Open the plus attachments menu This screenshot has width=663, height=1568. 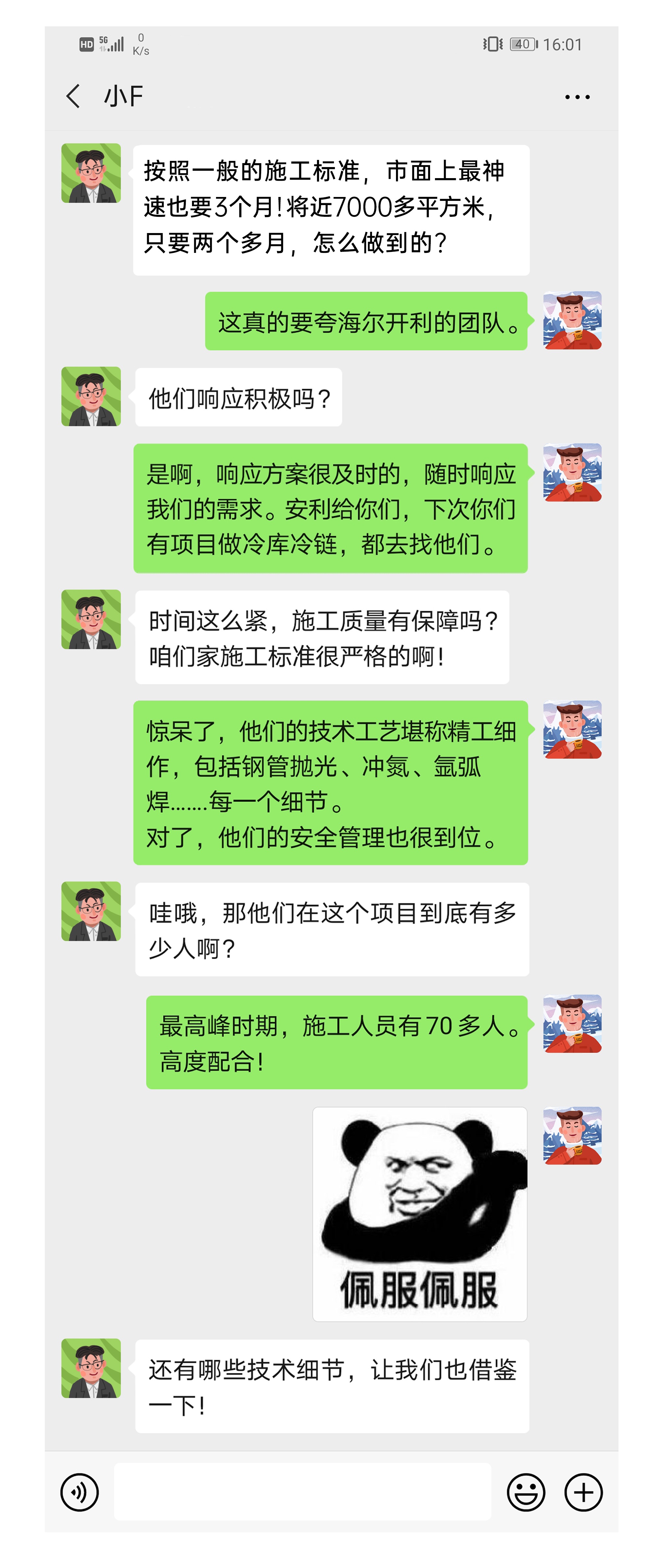click(583, 1492)
